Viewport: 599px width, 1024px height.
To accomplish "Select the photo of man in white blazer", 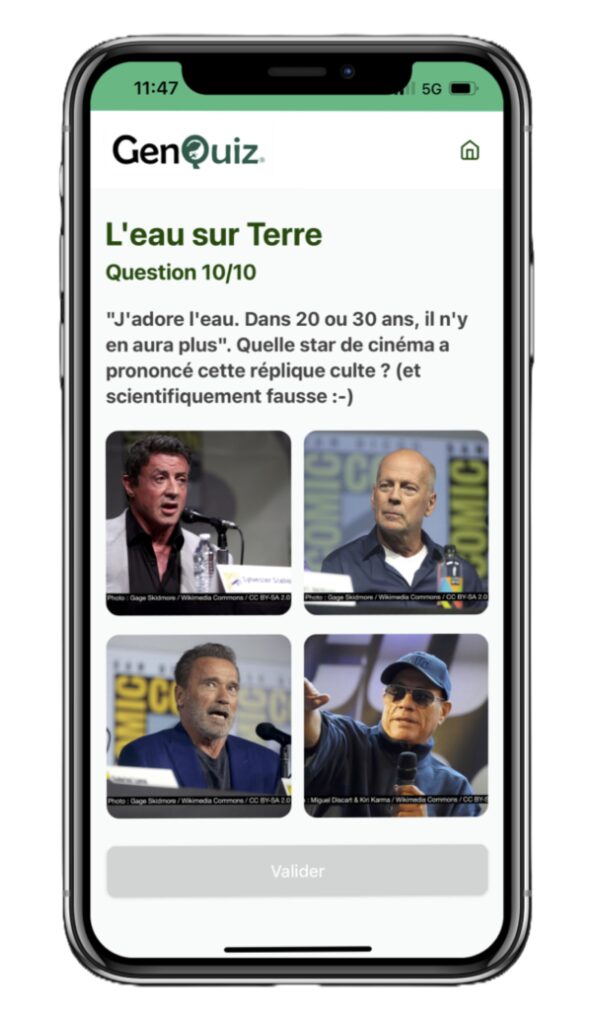I will coord(199,522).
